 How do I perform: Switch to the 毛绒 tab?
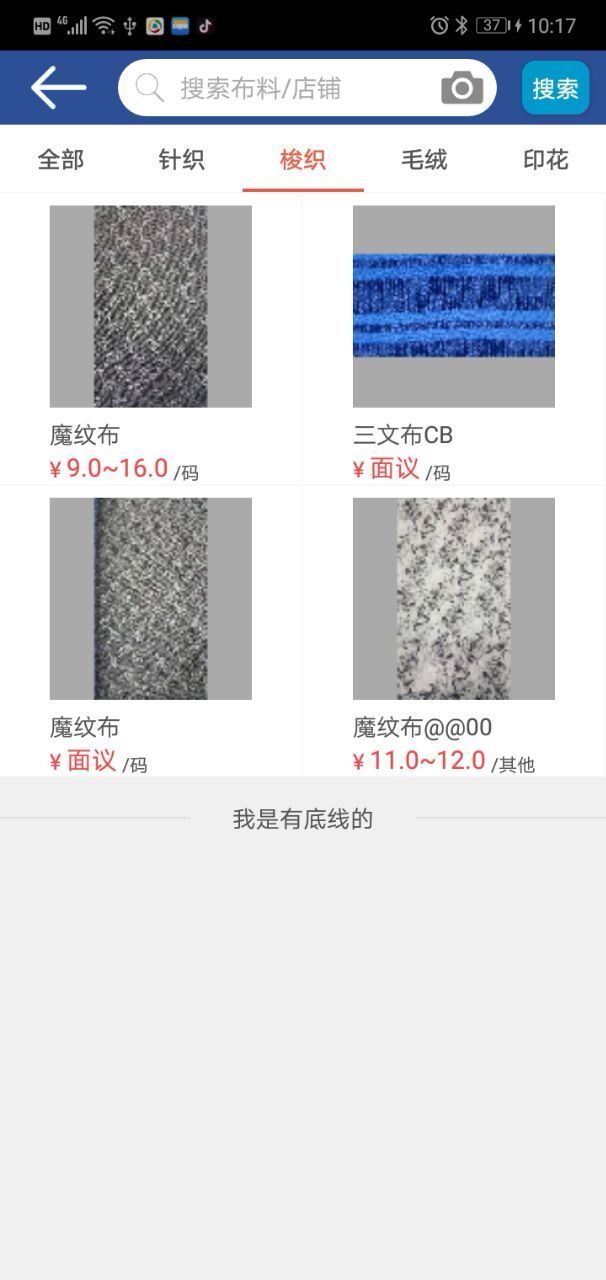click(x=424, y=159)
